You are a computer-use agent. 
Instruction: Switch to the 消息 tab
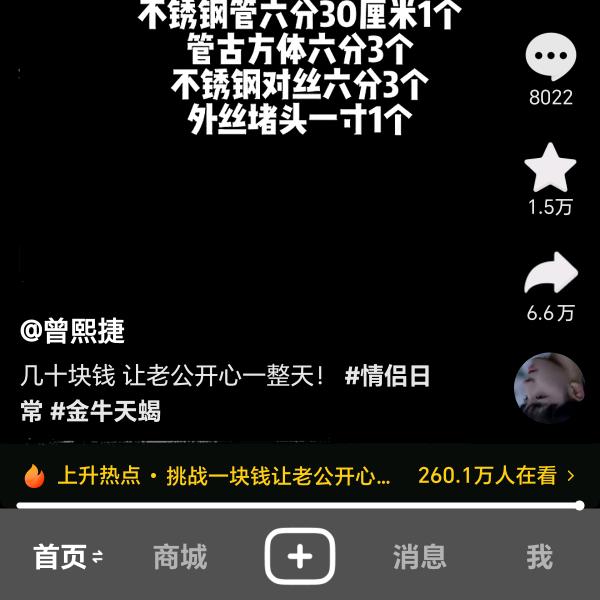click(420, 557)
